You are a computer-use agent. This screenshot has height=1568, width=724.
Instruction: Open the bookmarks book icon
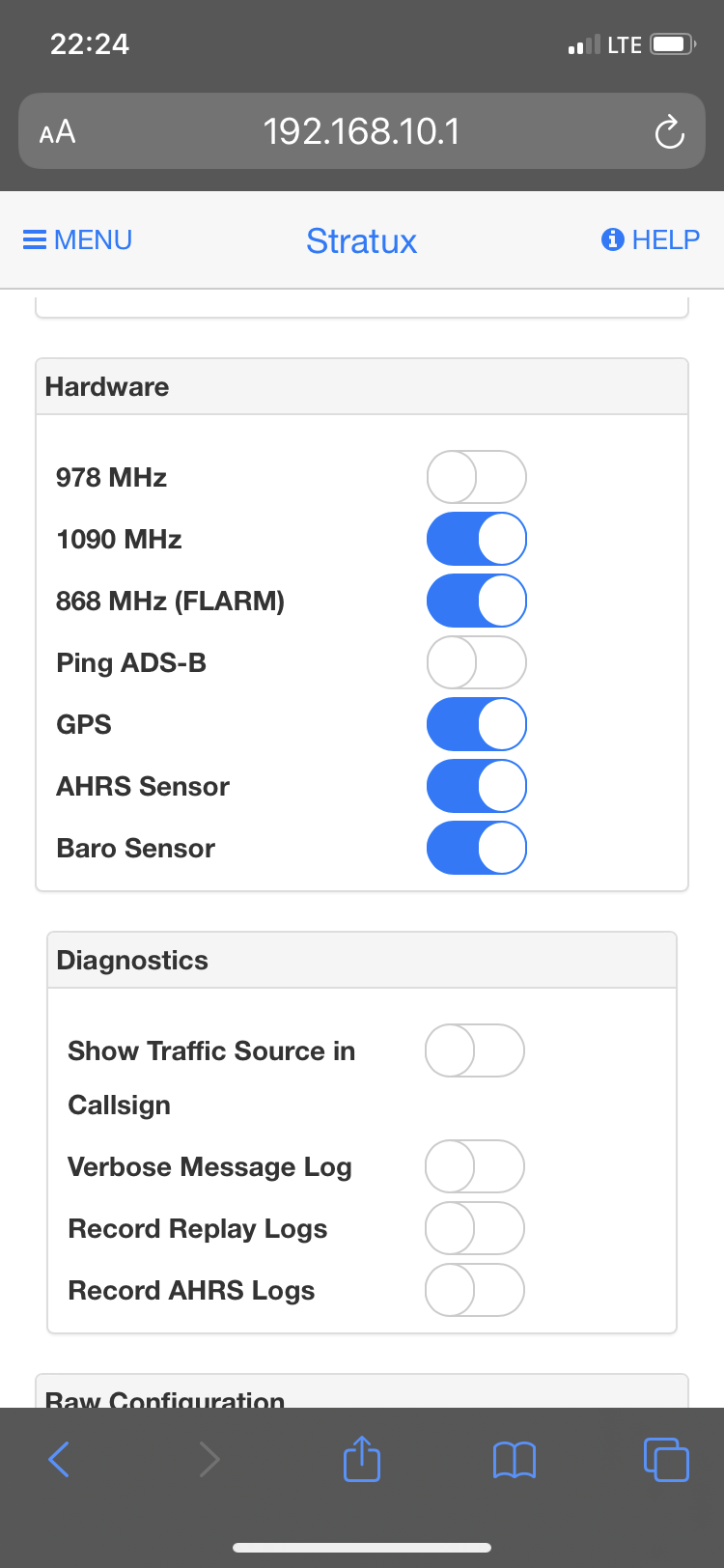tap(515, 1460)
